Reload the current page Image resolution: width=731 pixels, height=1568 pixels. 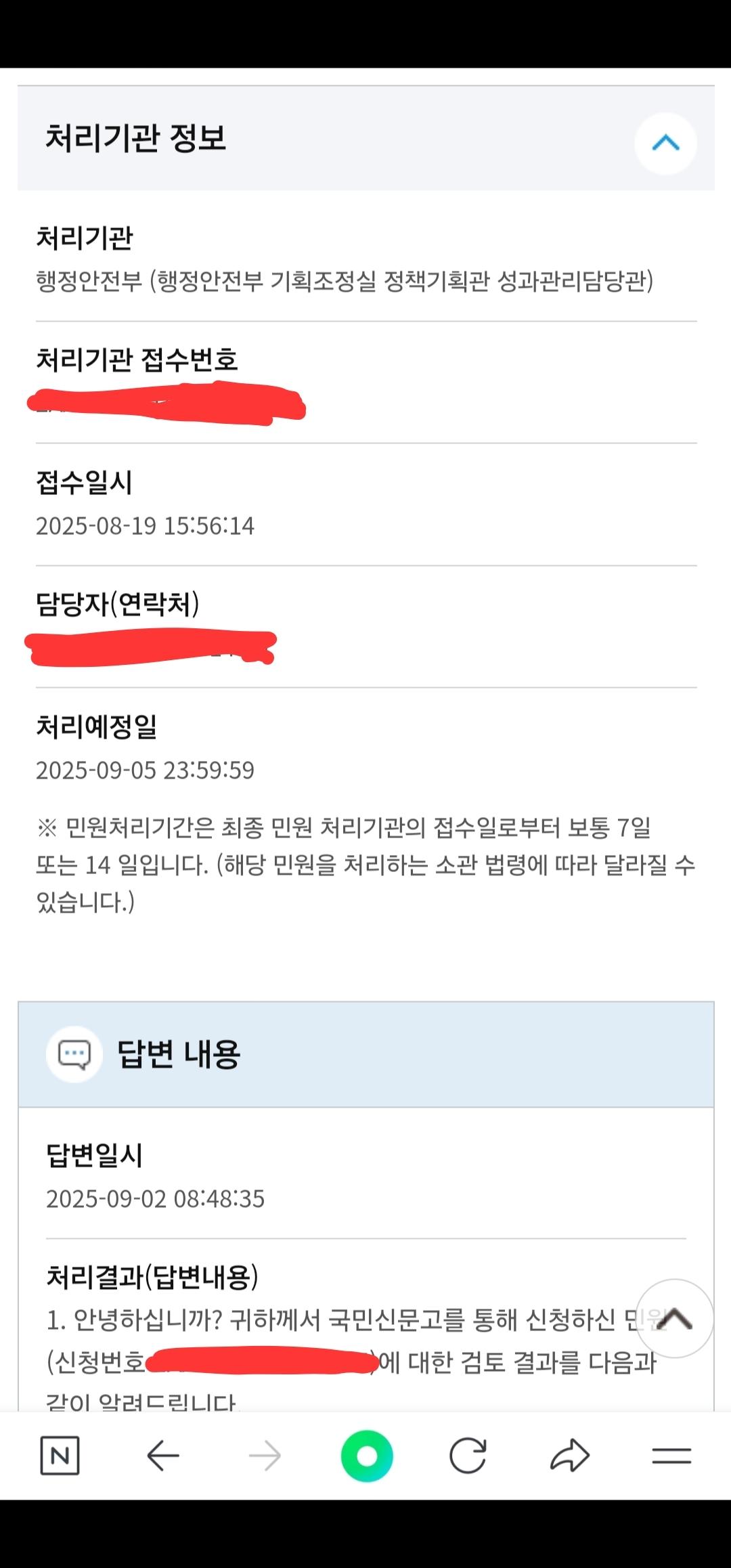468,1455
